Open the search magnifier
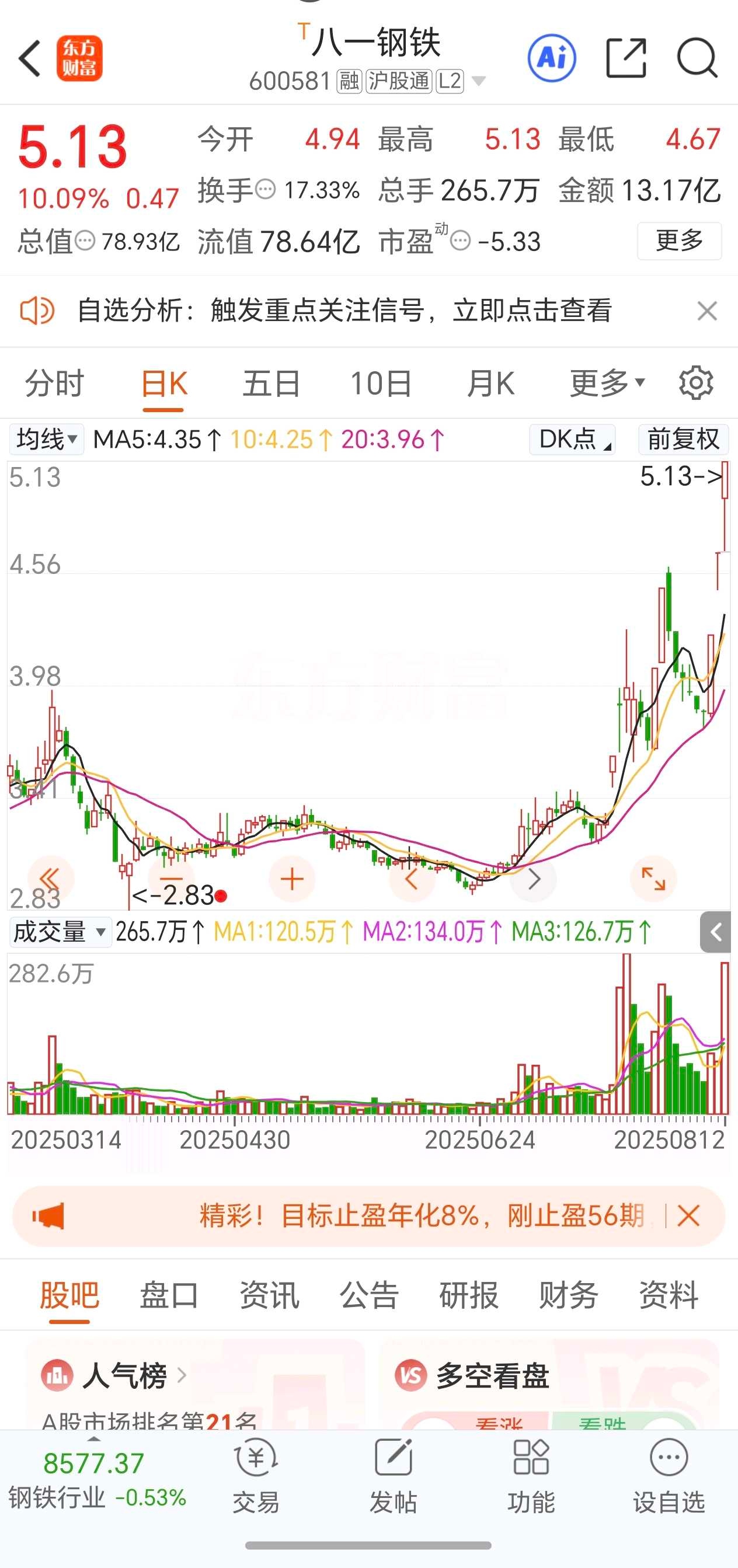 pos(698,58)
